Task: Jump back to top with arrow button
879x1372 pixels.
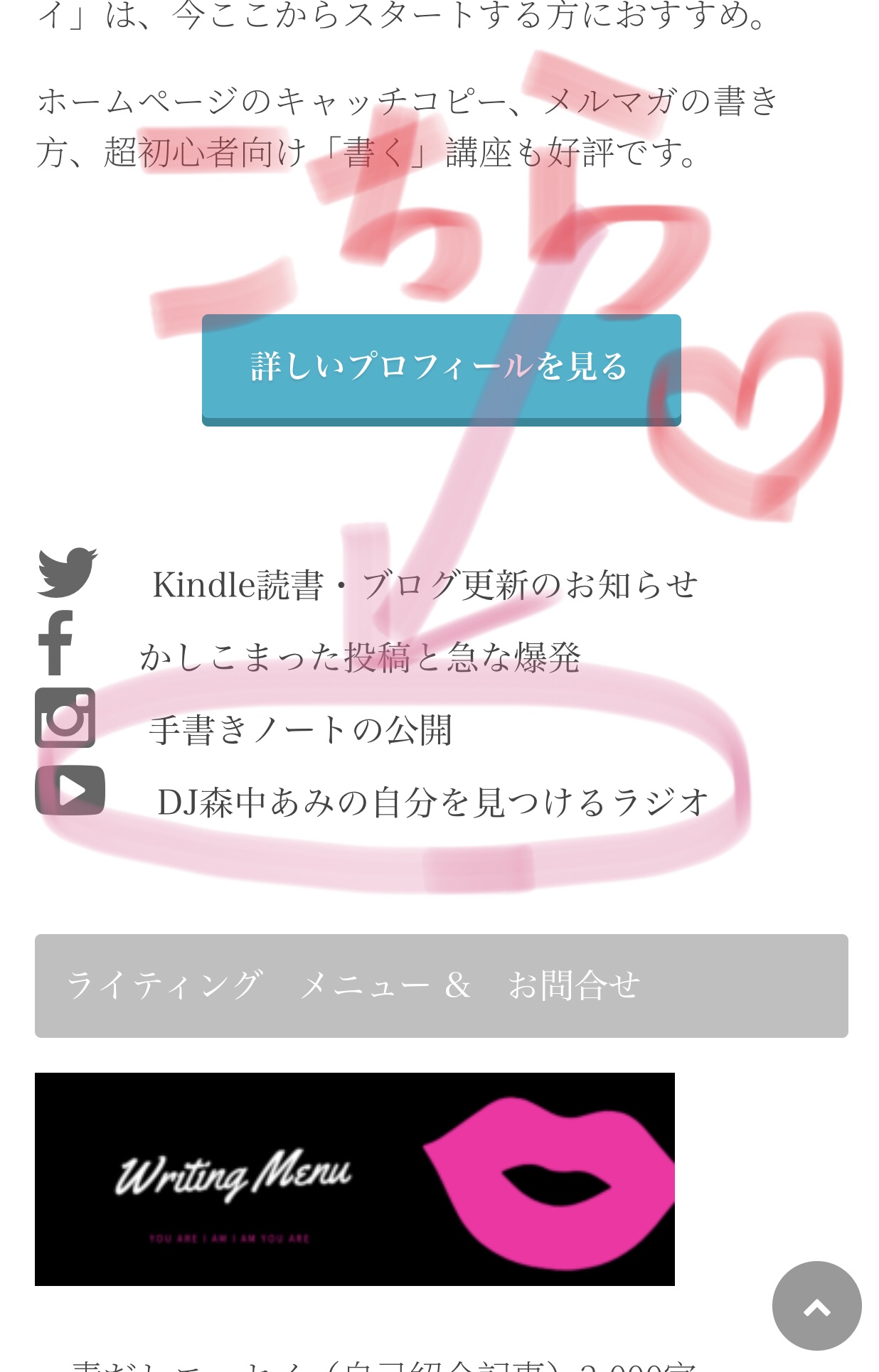Action: click(x=816, y=1305)
